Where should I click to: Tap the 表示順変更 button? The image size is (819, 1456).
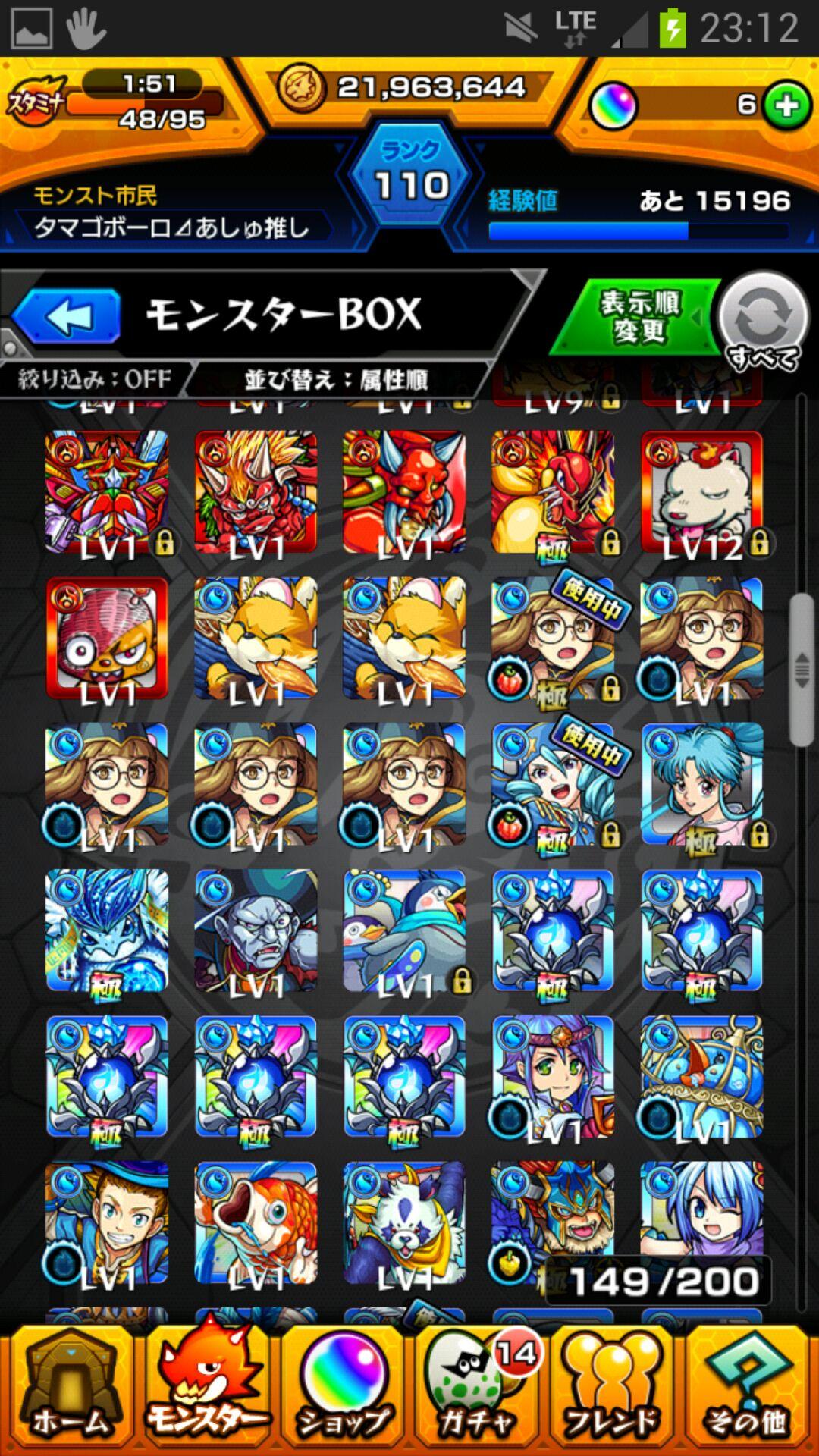(x=639, y=317)
